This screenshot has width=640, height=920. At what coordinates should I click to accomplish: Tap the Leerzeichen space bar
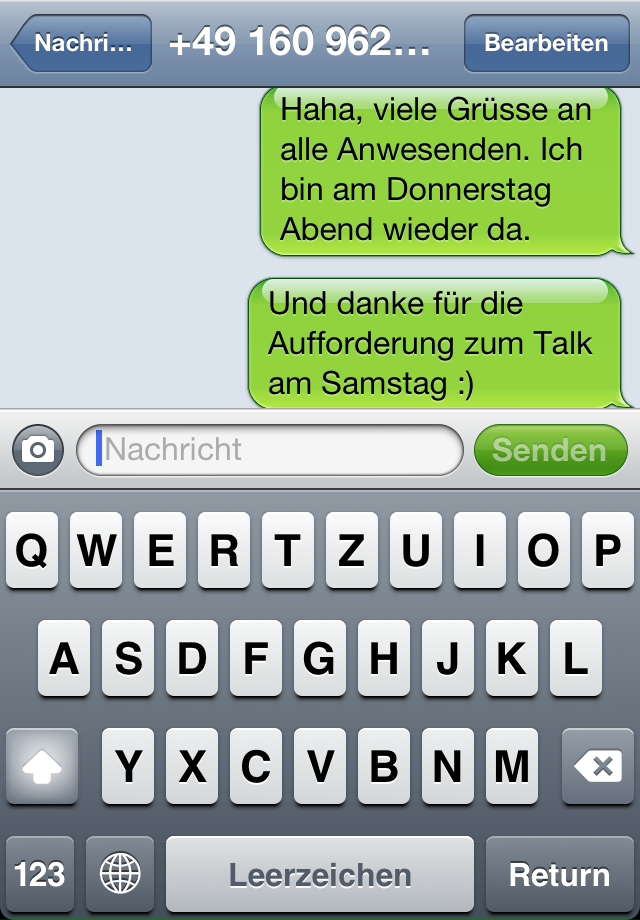[320, 875]
